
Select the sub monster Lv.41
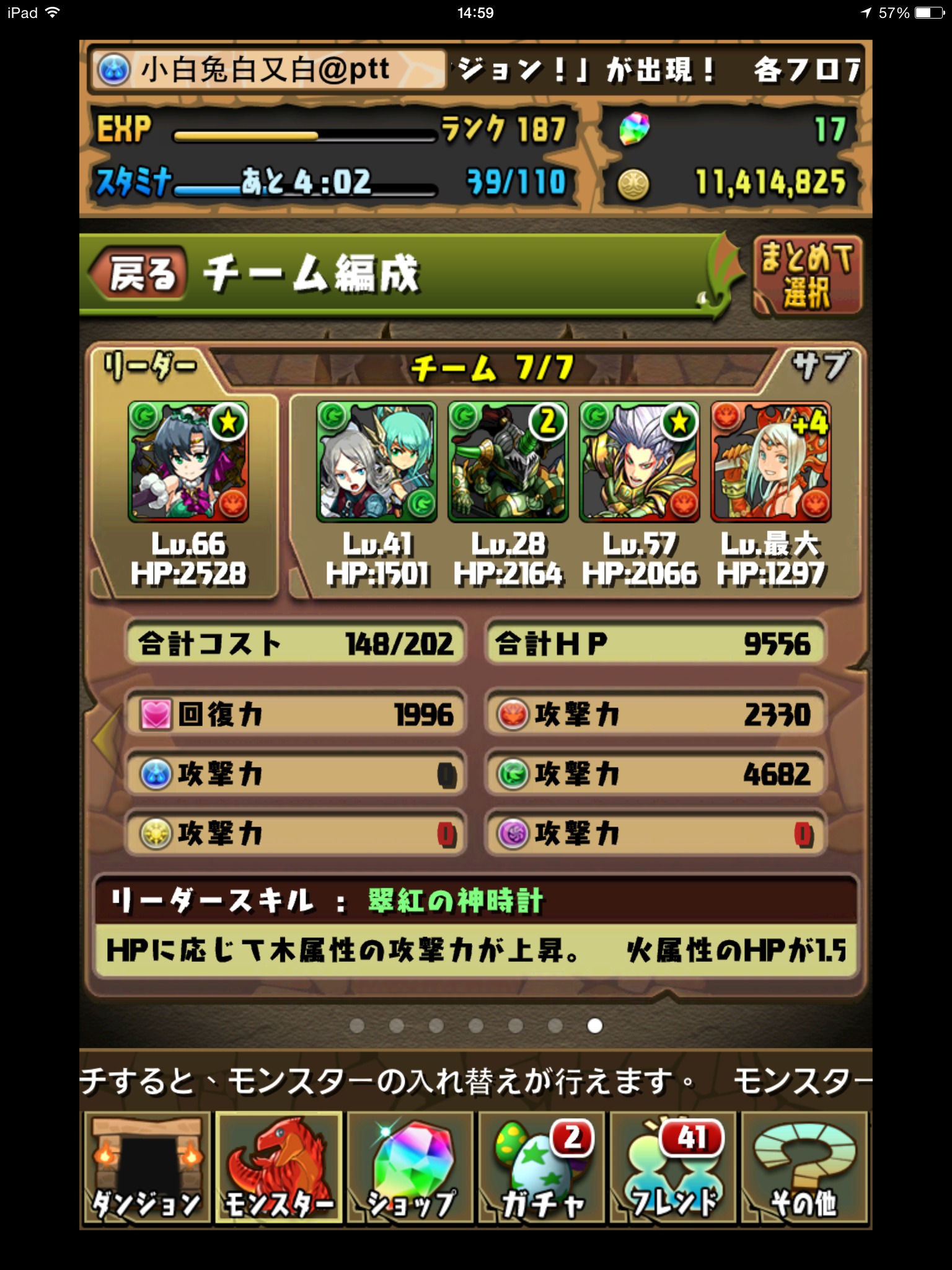point(376,462)
